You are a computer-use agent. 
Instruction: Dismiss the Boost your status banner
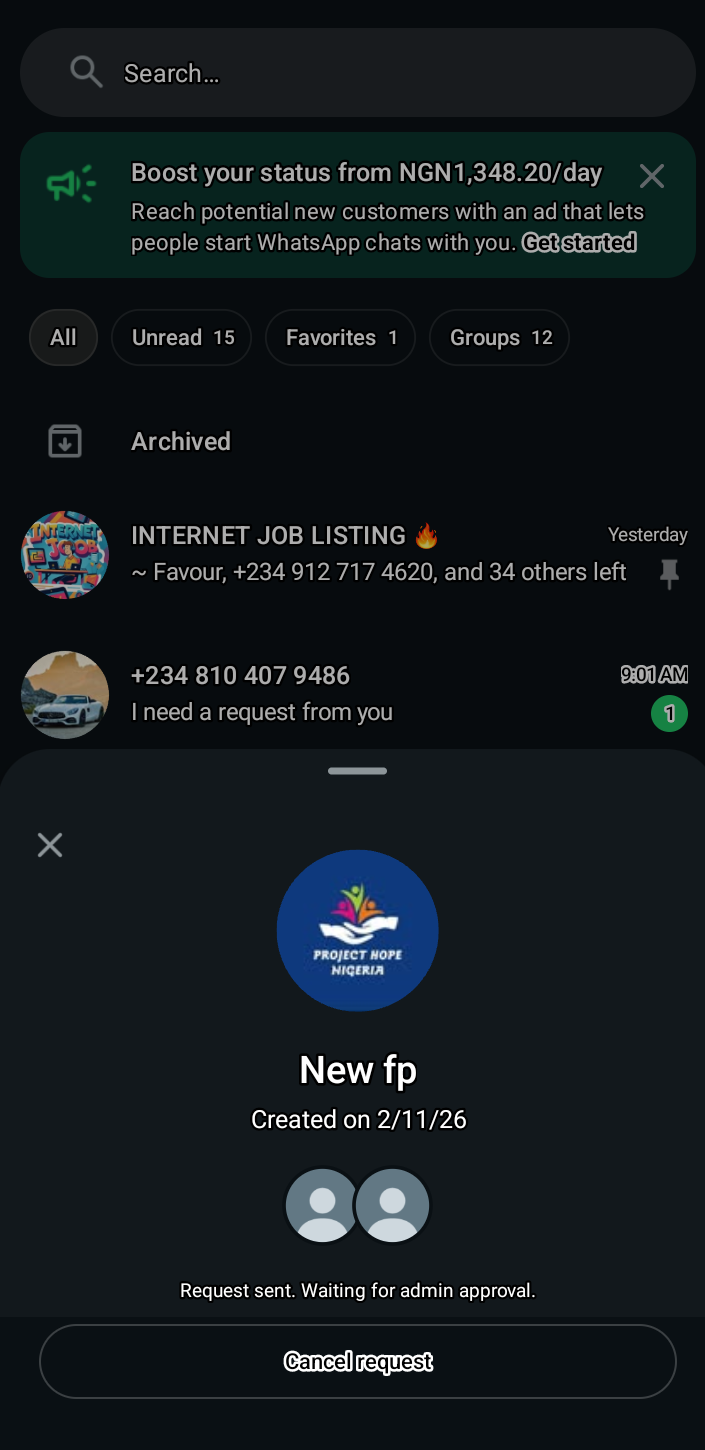(x=651, y=177)
